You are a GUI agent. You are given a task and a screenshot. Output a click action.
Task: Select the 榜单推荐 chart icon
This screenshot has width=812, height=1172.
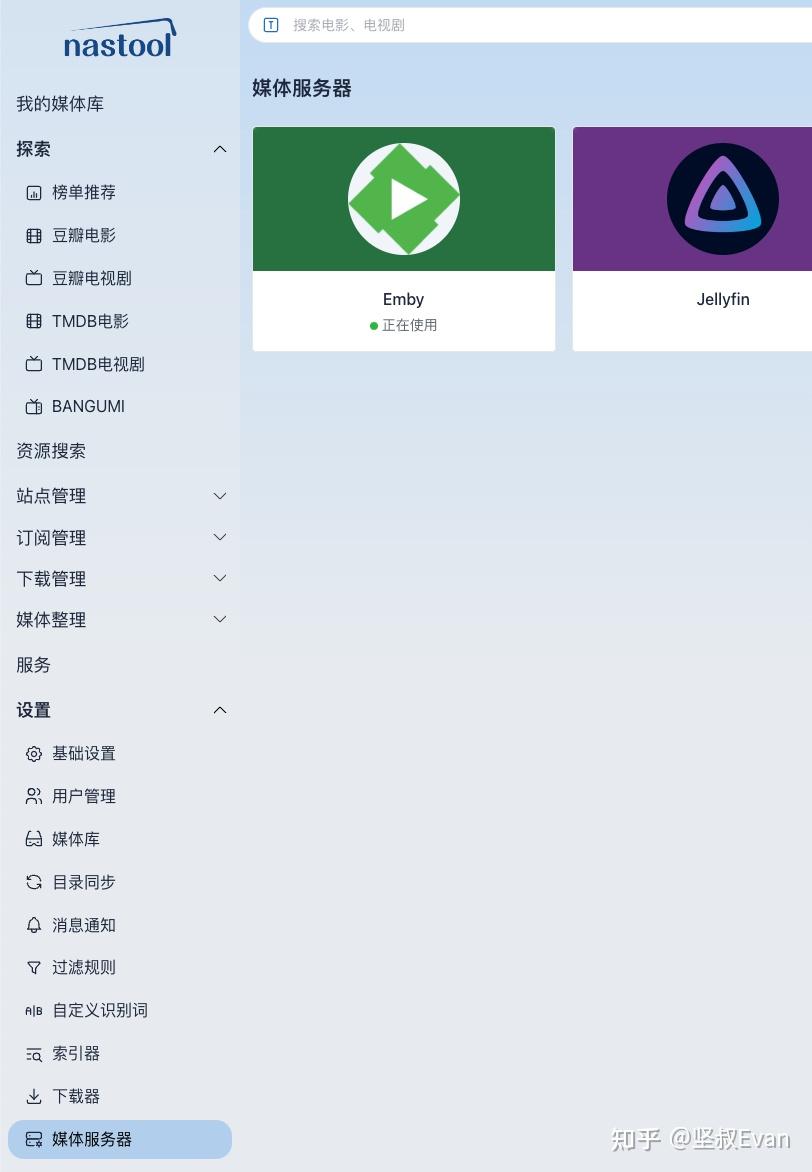[33, 192]
